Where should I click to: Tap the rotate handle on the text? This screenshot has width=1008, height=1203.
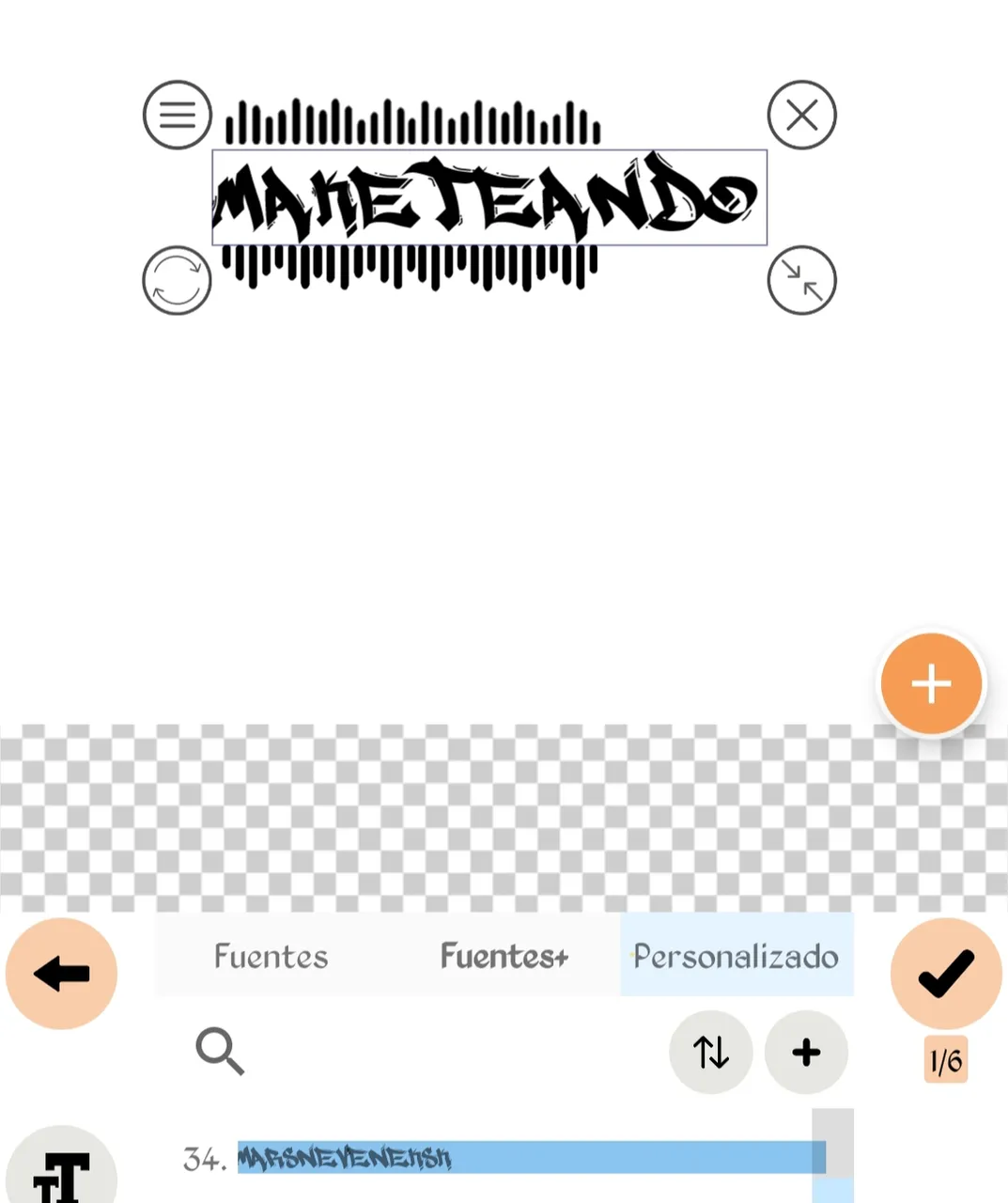177,280
